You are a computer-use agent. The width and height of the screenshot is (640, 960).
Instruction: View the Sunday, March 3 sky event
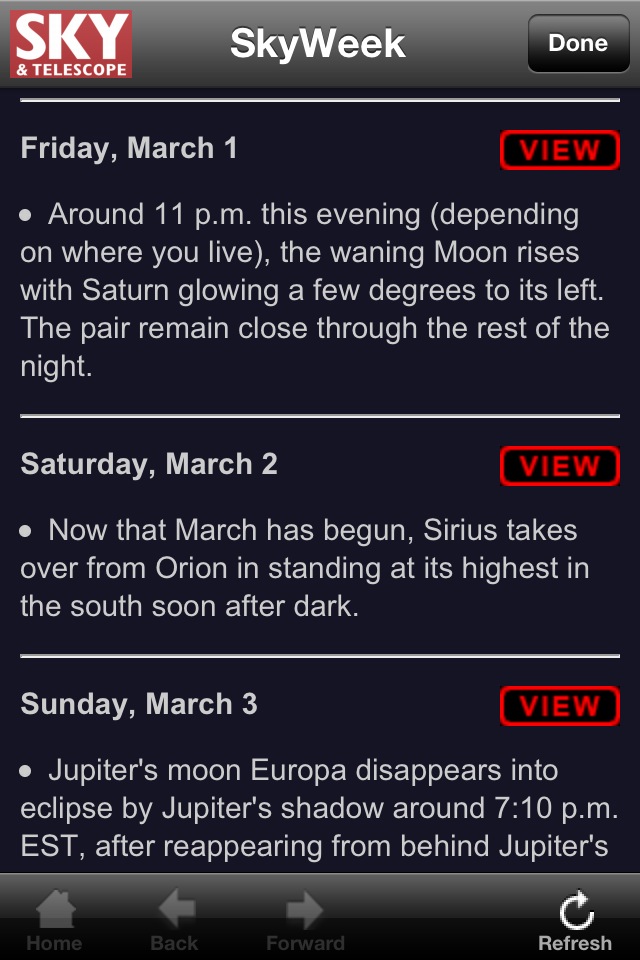[x=560, y=706]
